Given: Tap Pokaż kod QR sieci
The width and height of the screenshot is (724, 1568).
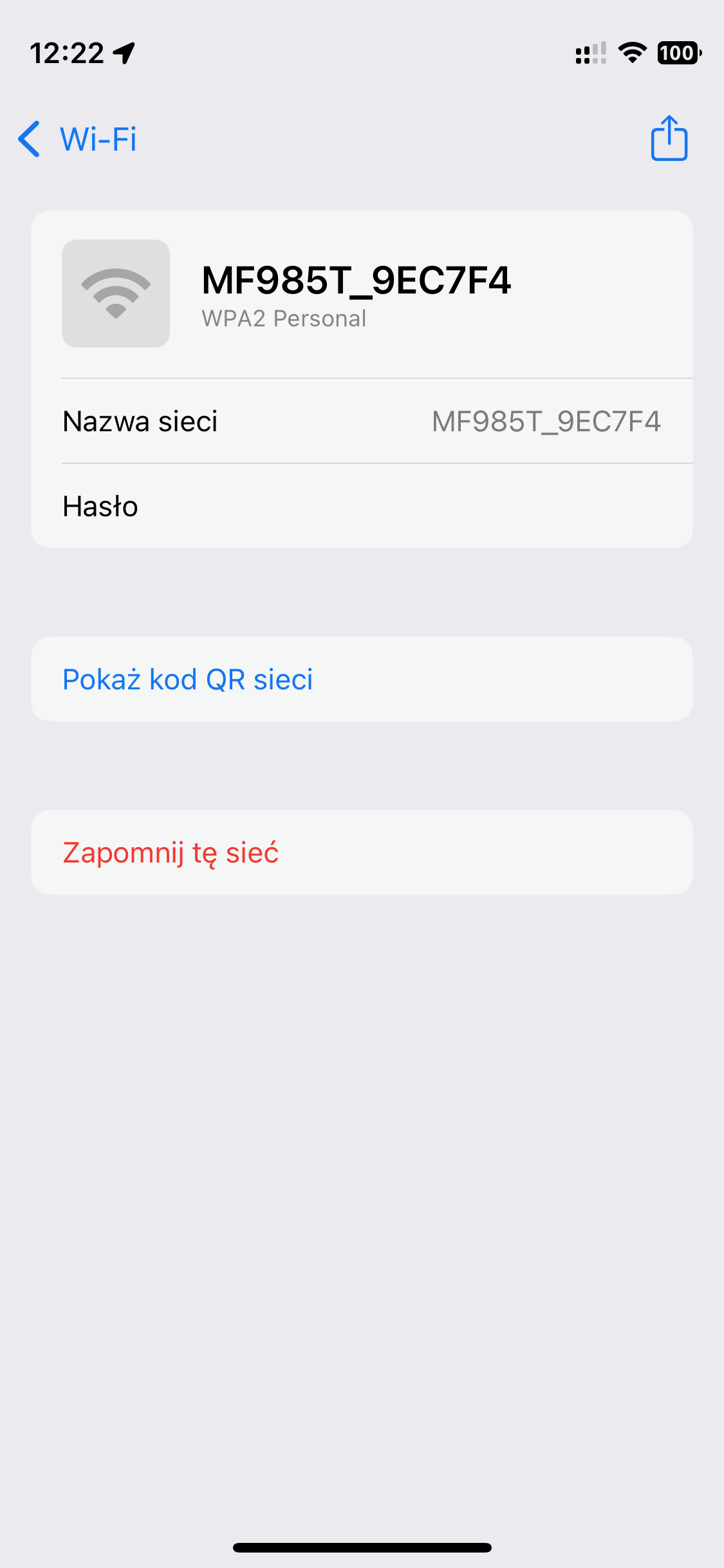Looking at the screenshot, I should [188, 680].
